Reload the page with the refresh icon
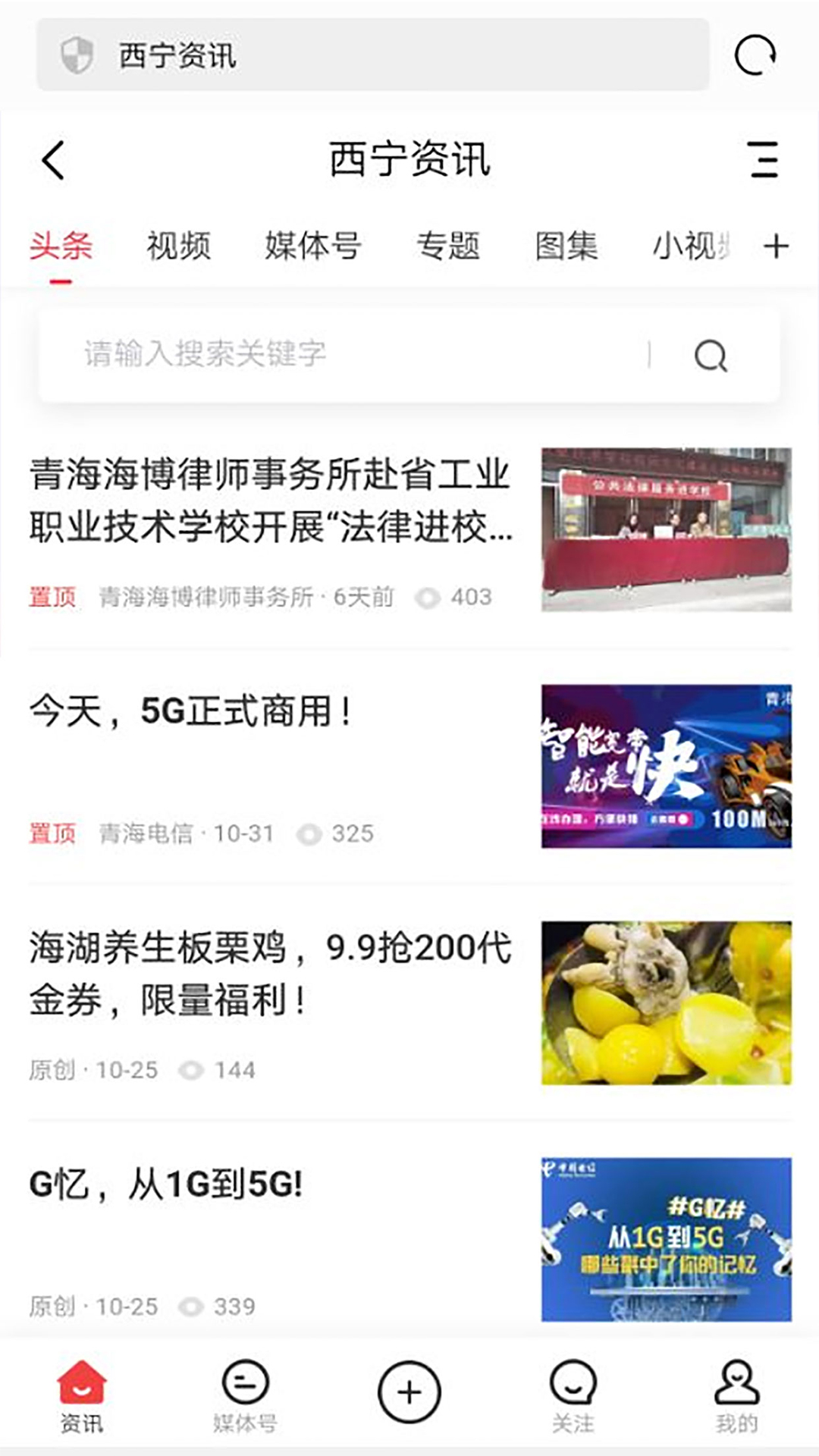819x1456 pixels. (x=755, y=55)
